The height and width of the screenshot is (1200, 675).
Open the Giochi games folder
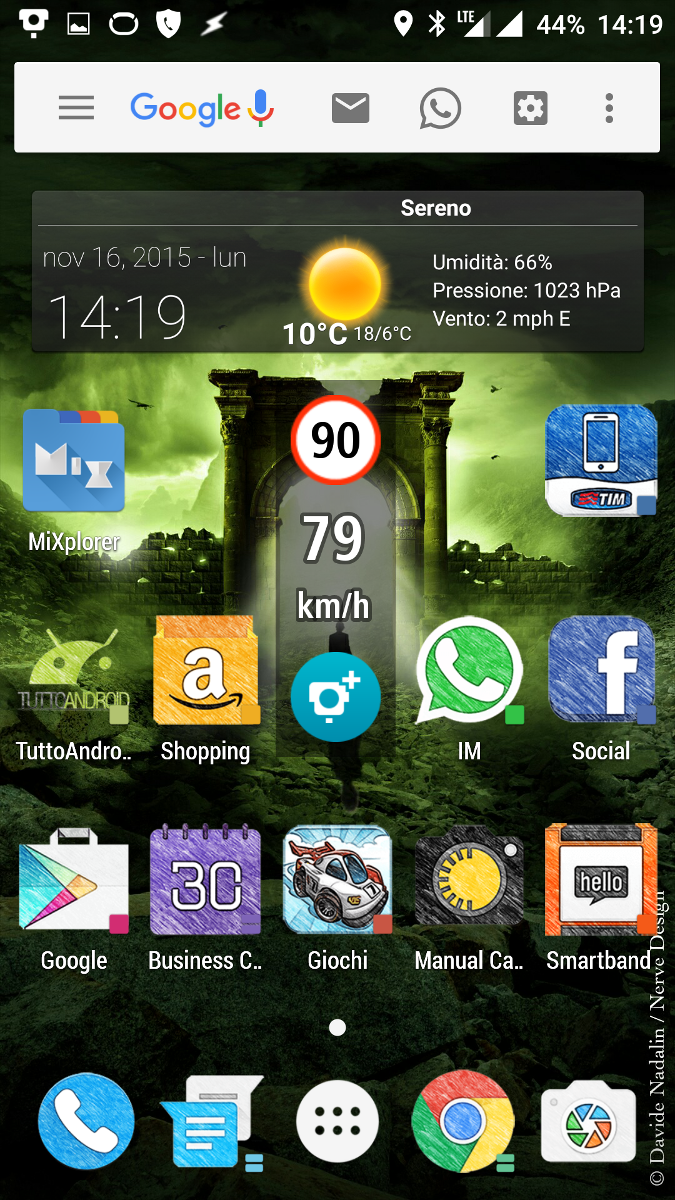click(x=337, y=900)
